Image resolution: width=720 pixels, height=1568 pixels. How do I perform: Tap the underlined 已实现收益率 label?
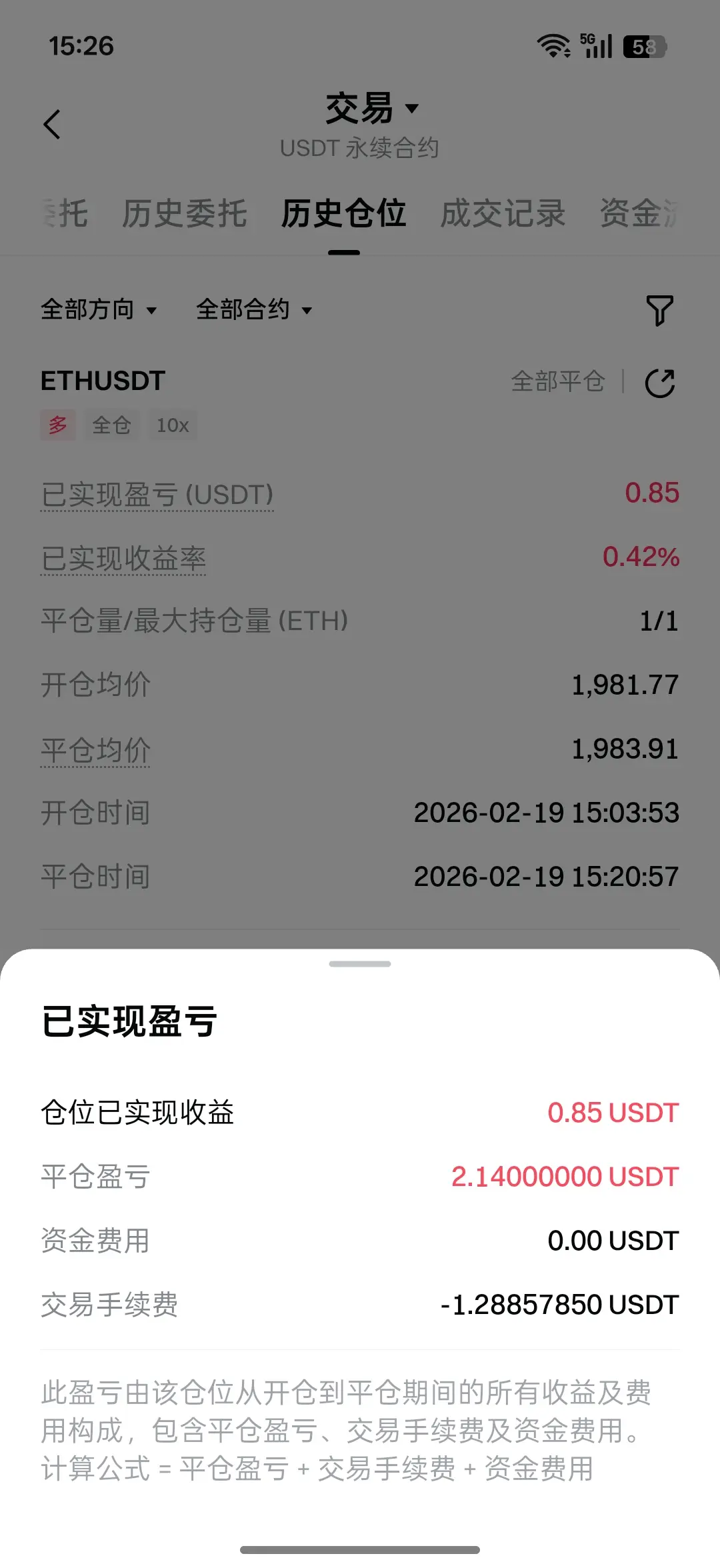tap(124, 559)
